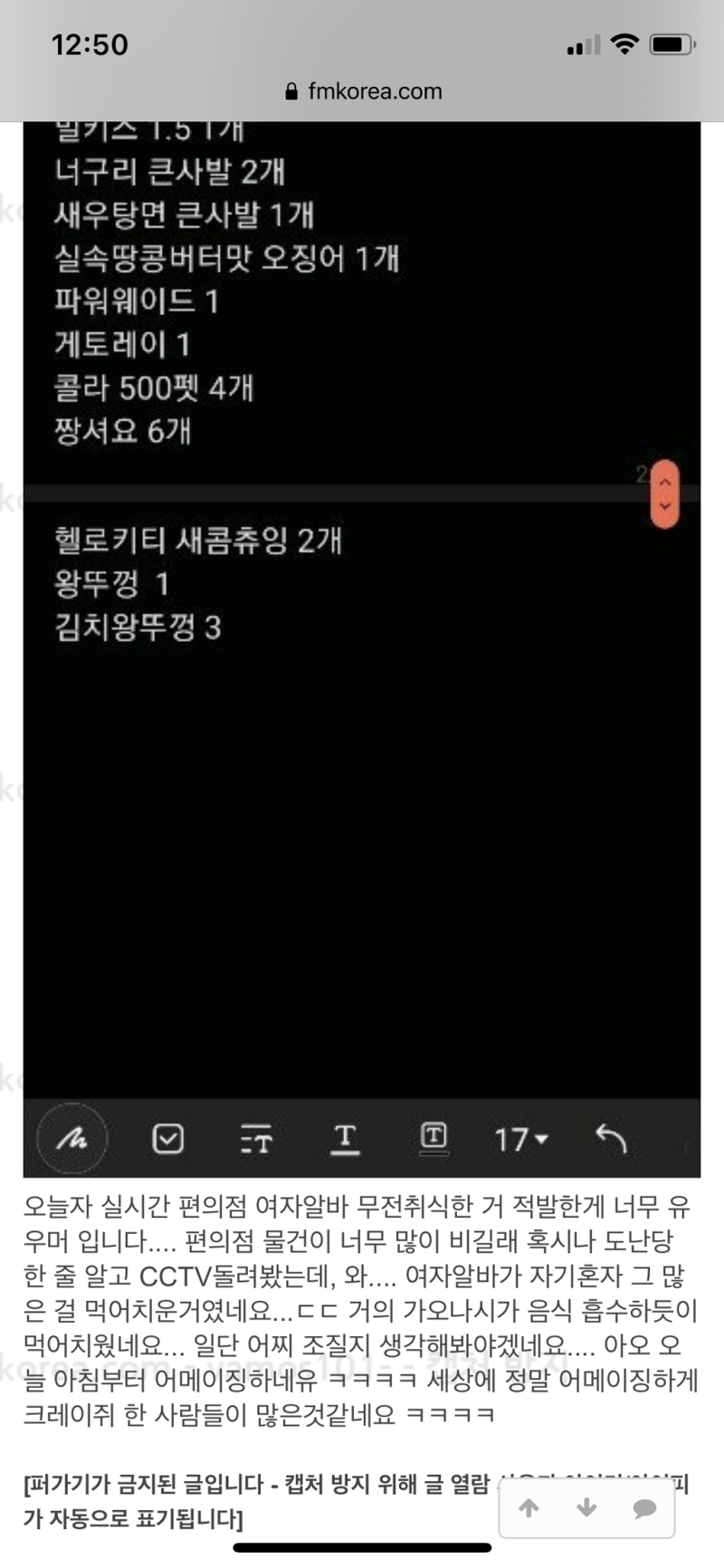This screenshot has height=1568, width=724.
Task: Open comments via speech bubble icon
Action: [644, 1507]
